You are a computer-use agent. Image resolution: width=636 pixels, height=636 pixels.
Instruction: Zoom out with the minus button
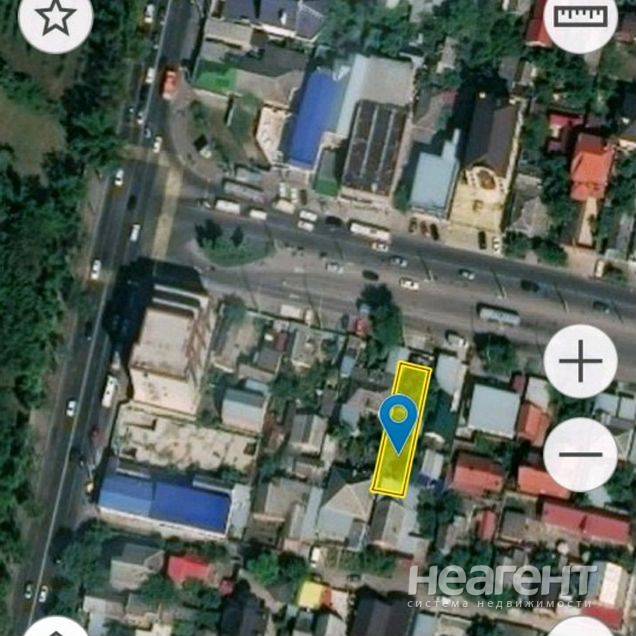click(x=580, y=454)
